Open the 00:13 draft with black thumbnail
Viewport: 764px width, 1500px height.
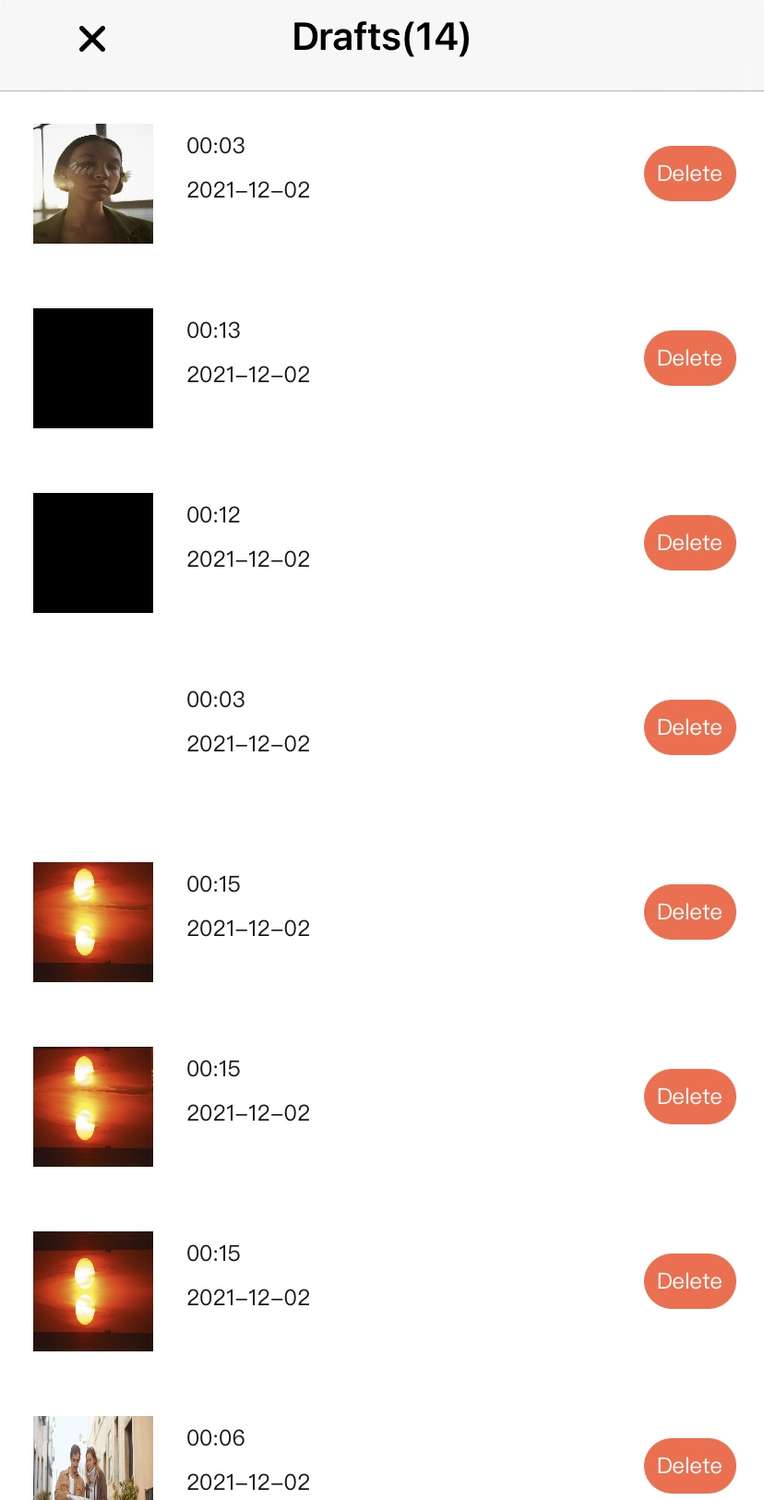pyautogui.click(x=93, y=368)
